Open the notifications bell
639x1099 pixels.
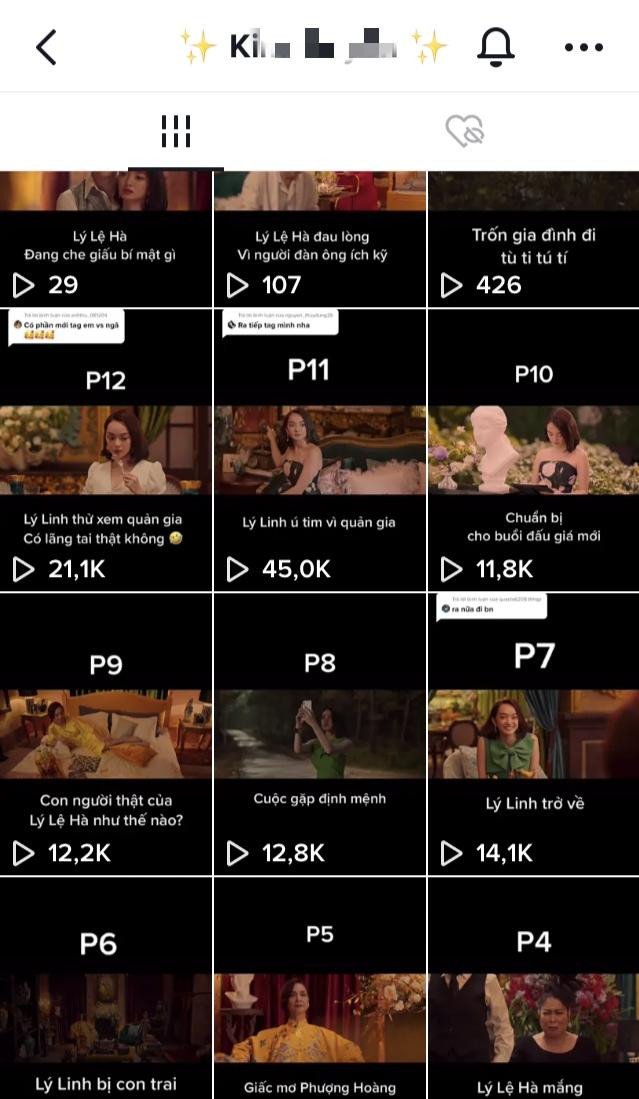point(497,47)
